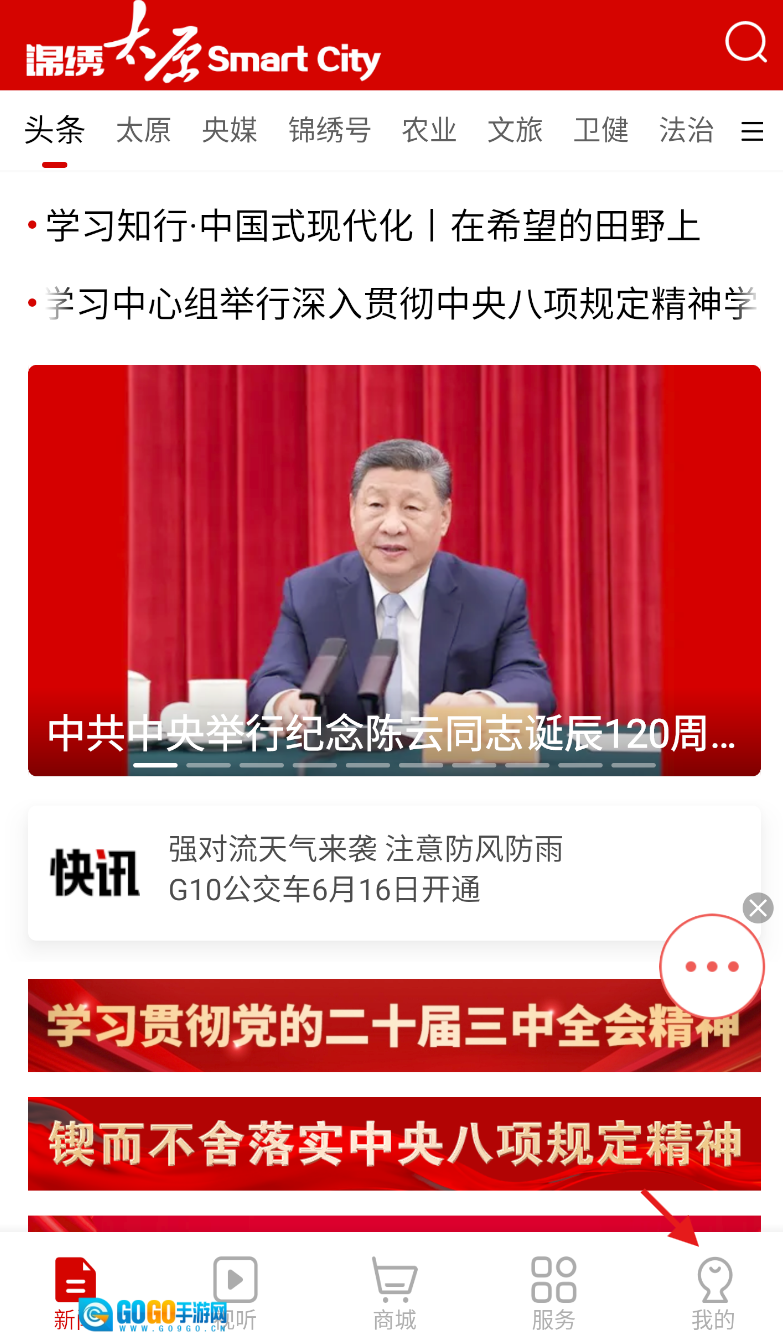Image resolution: width=783 pixels, height=1342 pixels.
Task: Open the 农业 channel tab
Action: tap(429, 130)
